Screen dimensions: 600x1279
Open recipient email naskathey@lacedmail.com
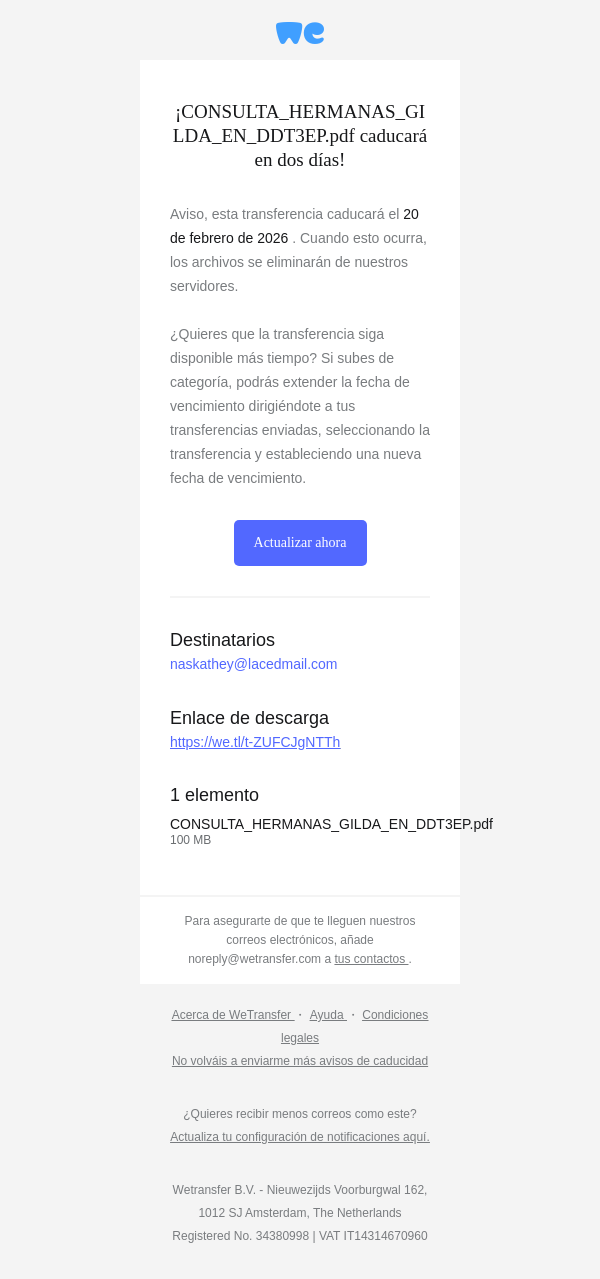(x=253, y=664)
